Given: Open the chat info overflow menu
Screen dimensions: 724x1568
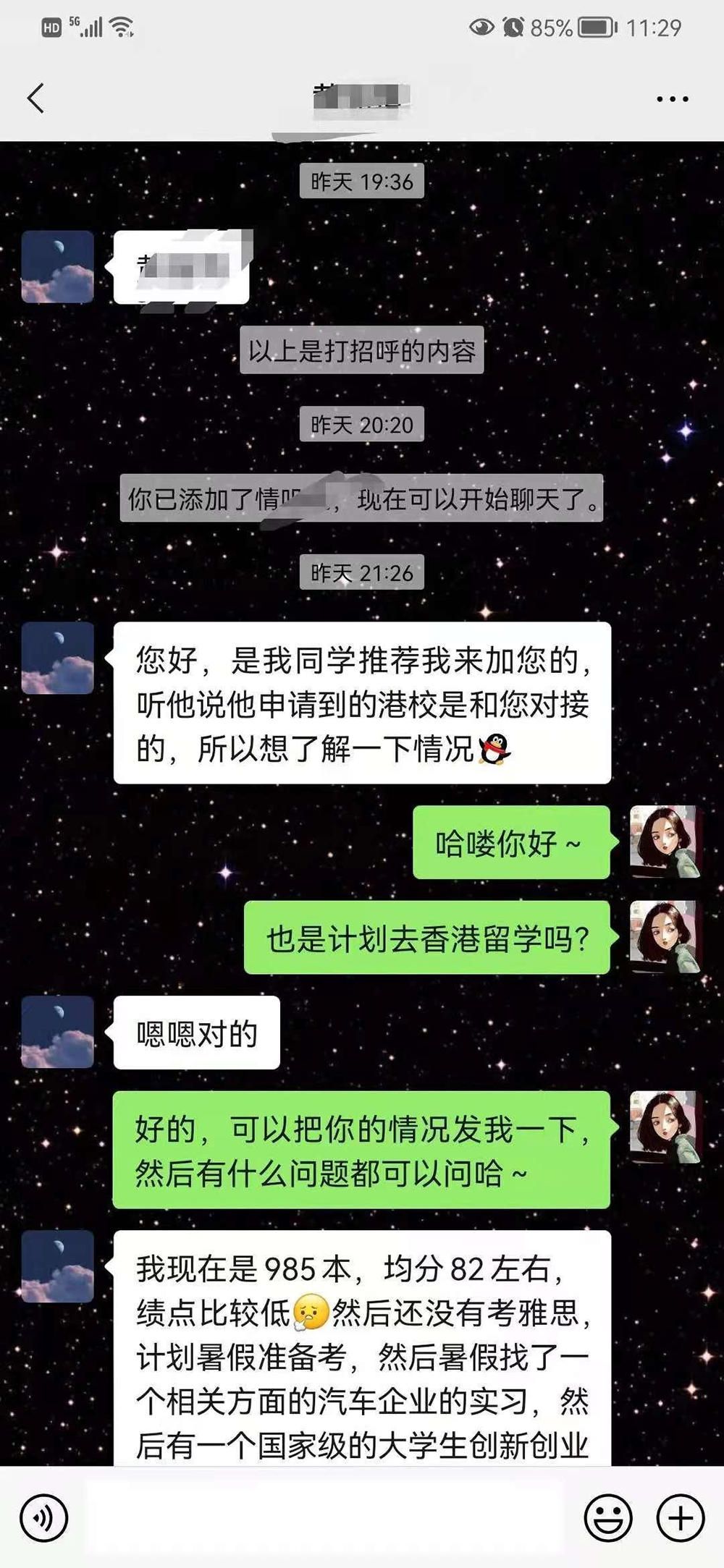Looking at the screenshot, I should tap(672, 98).
